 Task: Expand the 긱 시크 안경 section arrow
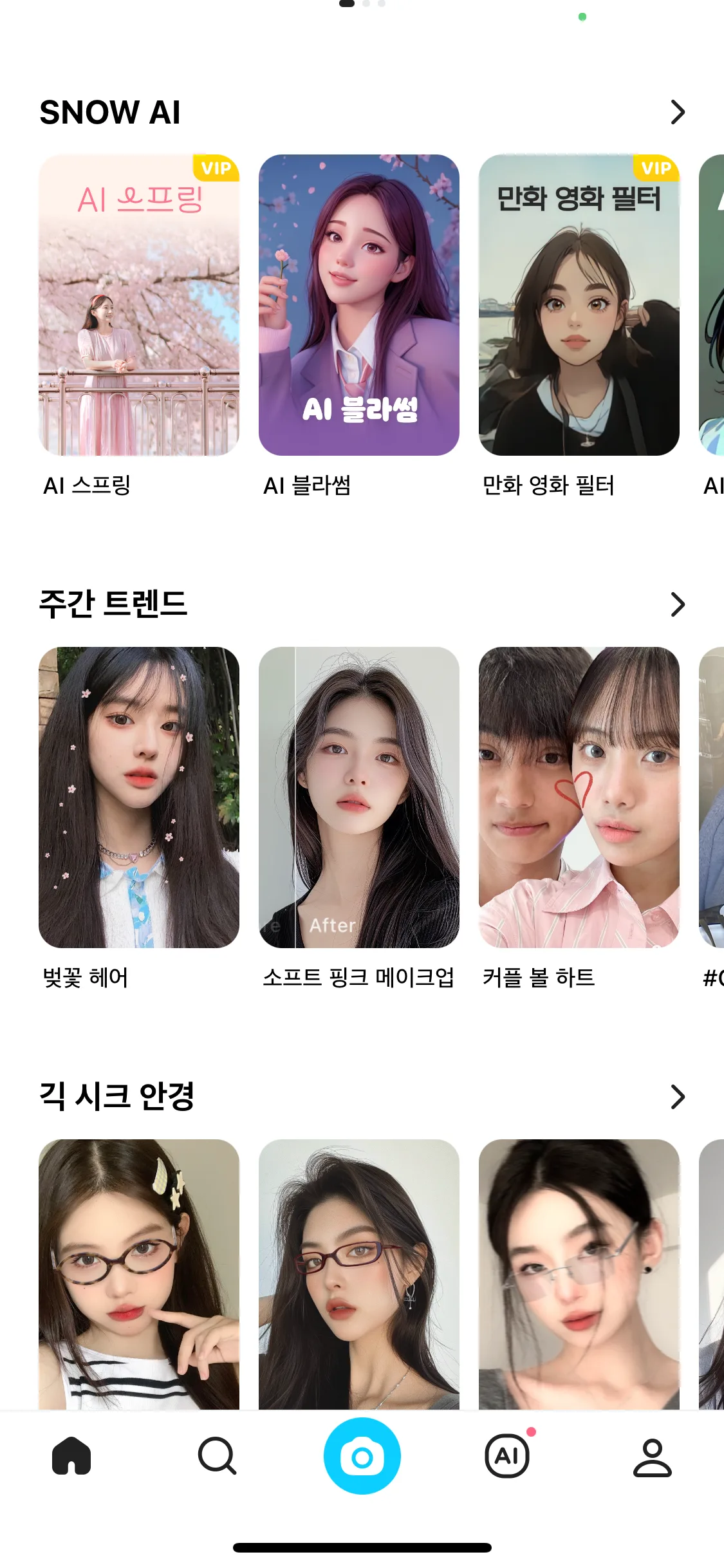pyautogui.click(x=677, y=1097)
